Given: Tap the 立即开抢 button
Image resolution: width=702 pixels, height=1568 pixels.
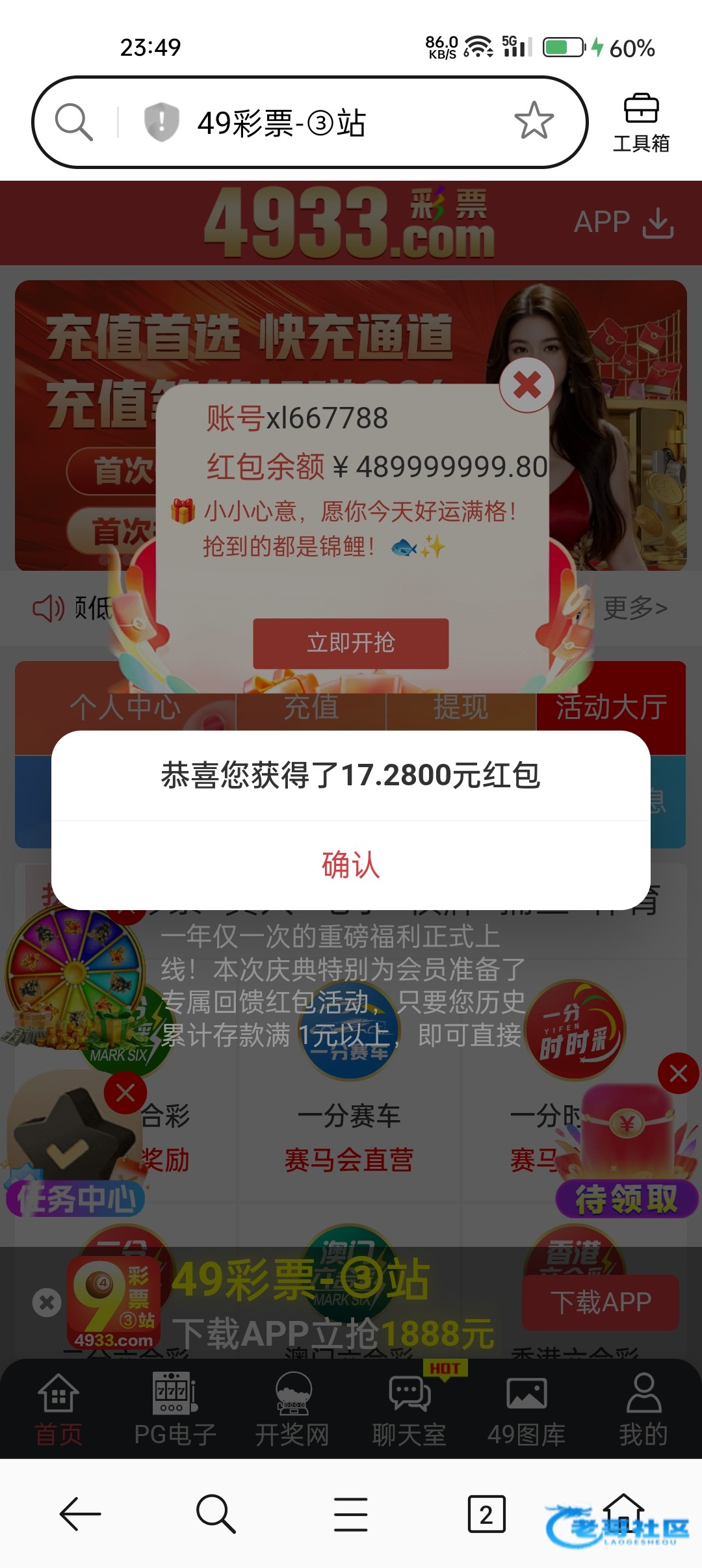Looking at the screenshot, I should (350, 643).
